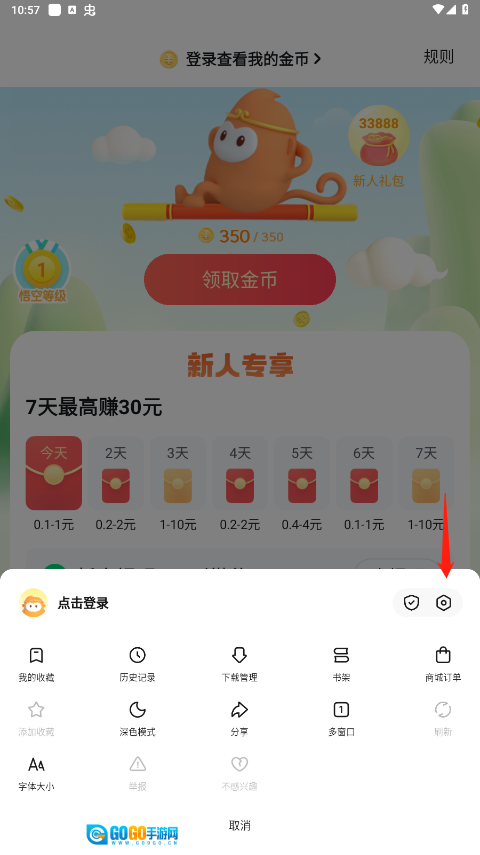Open the security shield icon

tap(411, 603)
